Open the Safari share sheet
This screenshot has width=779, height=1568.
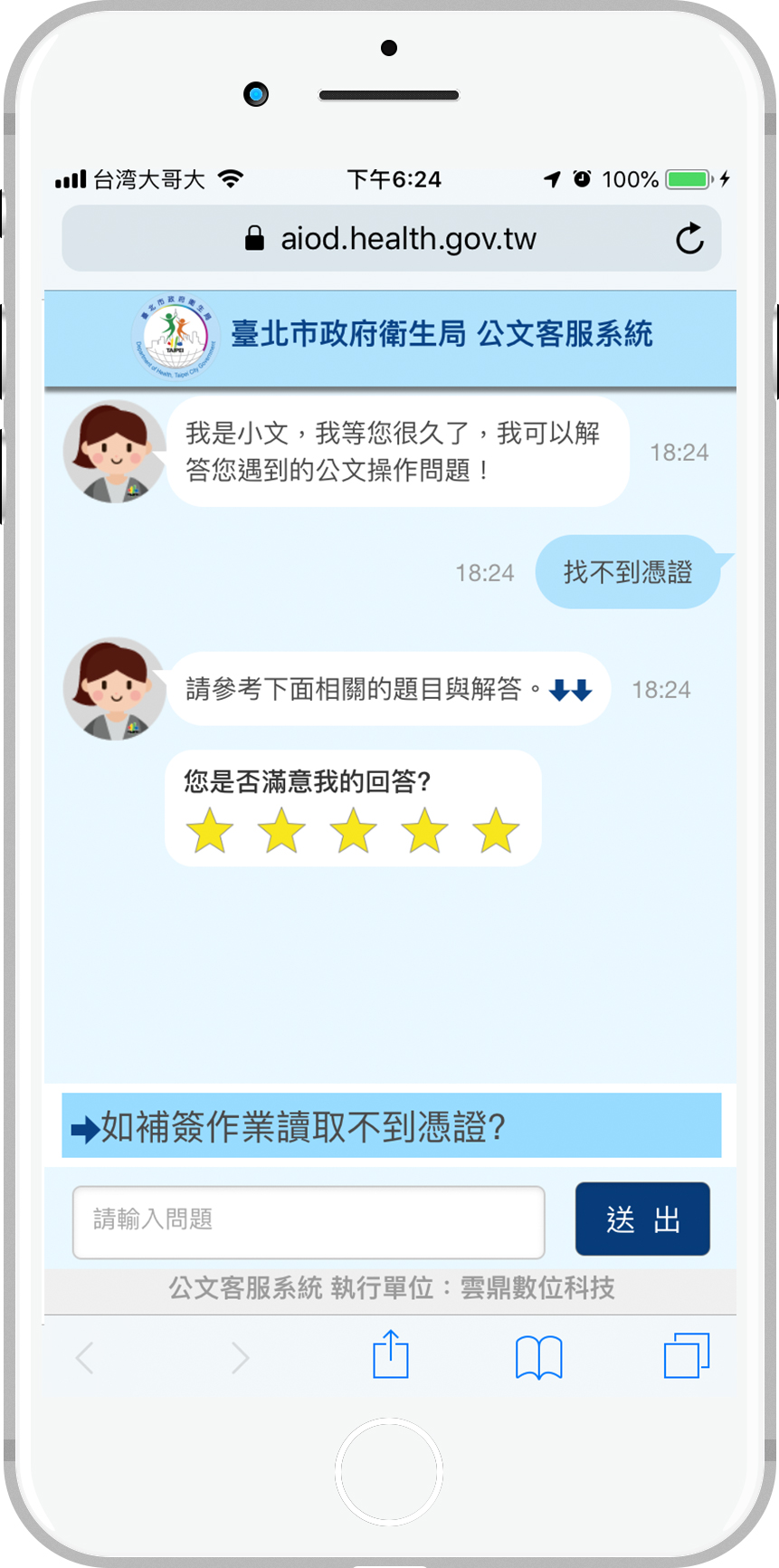point(391,1355)
